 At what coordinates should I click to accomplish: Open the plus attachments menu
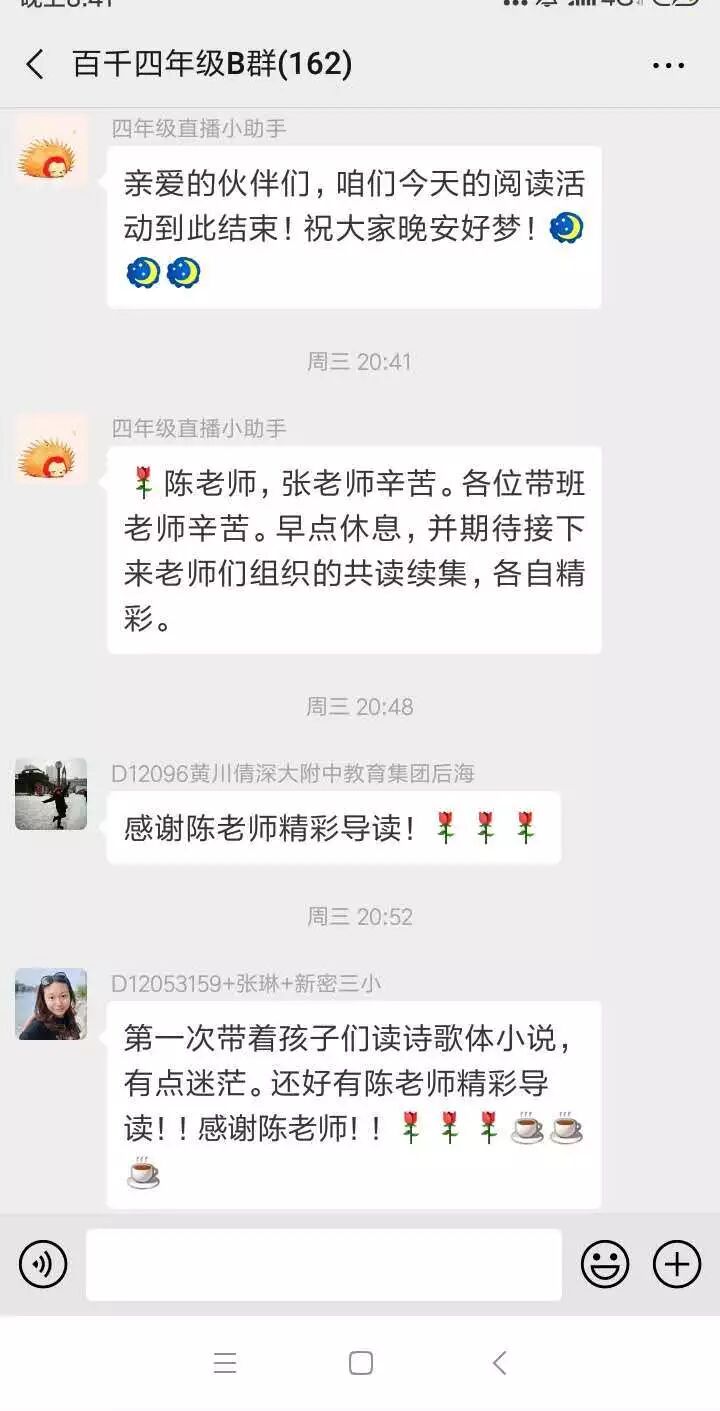pyautogui.click(x=677, y=1265)
